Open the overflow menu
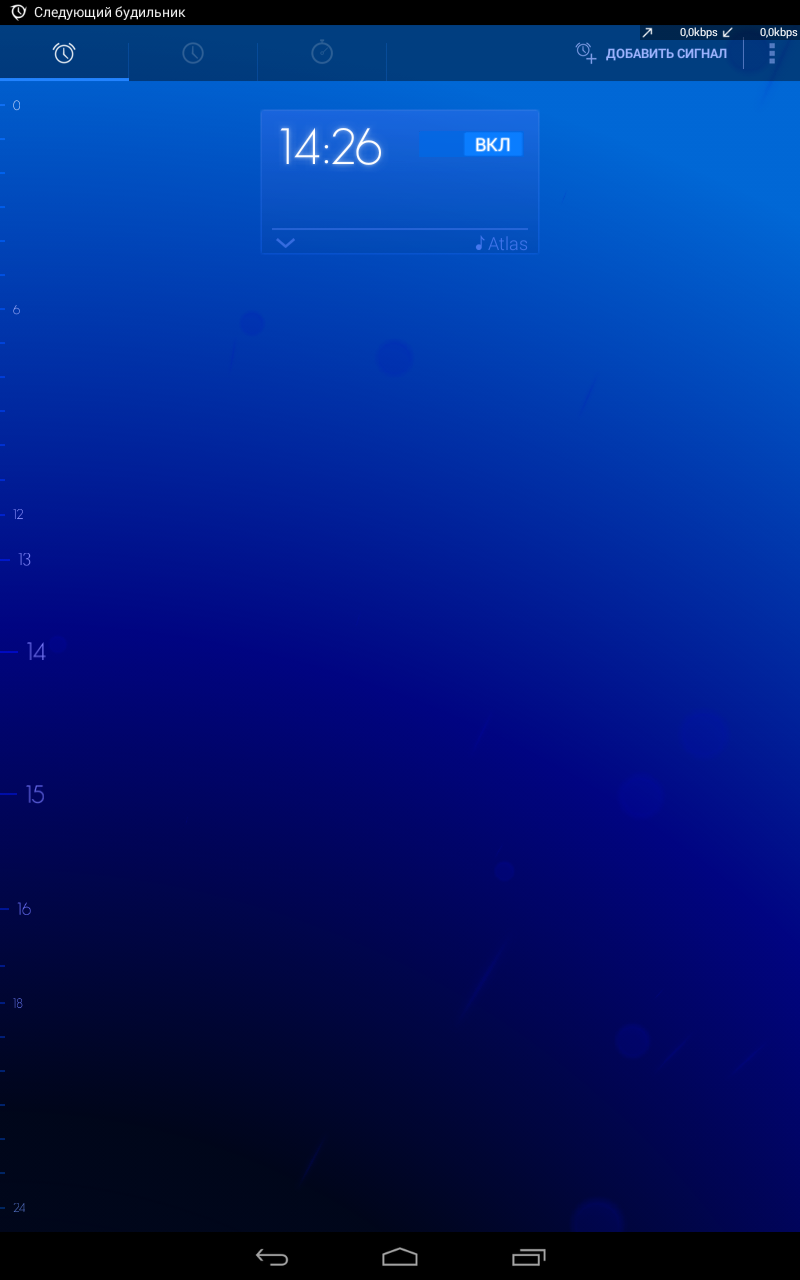Screen dimensions: 800x1280 tap(772, 53)
